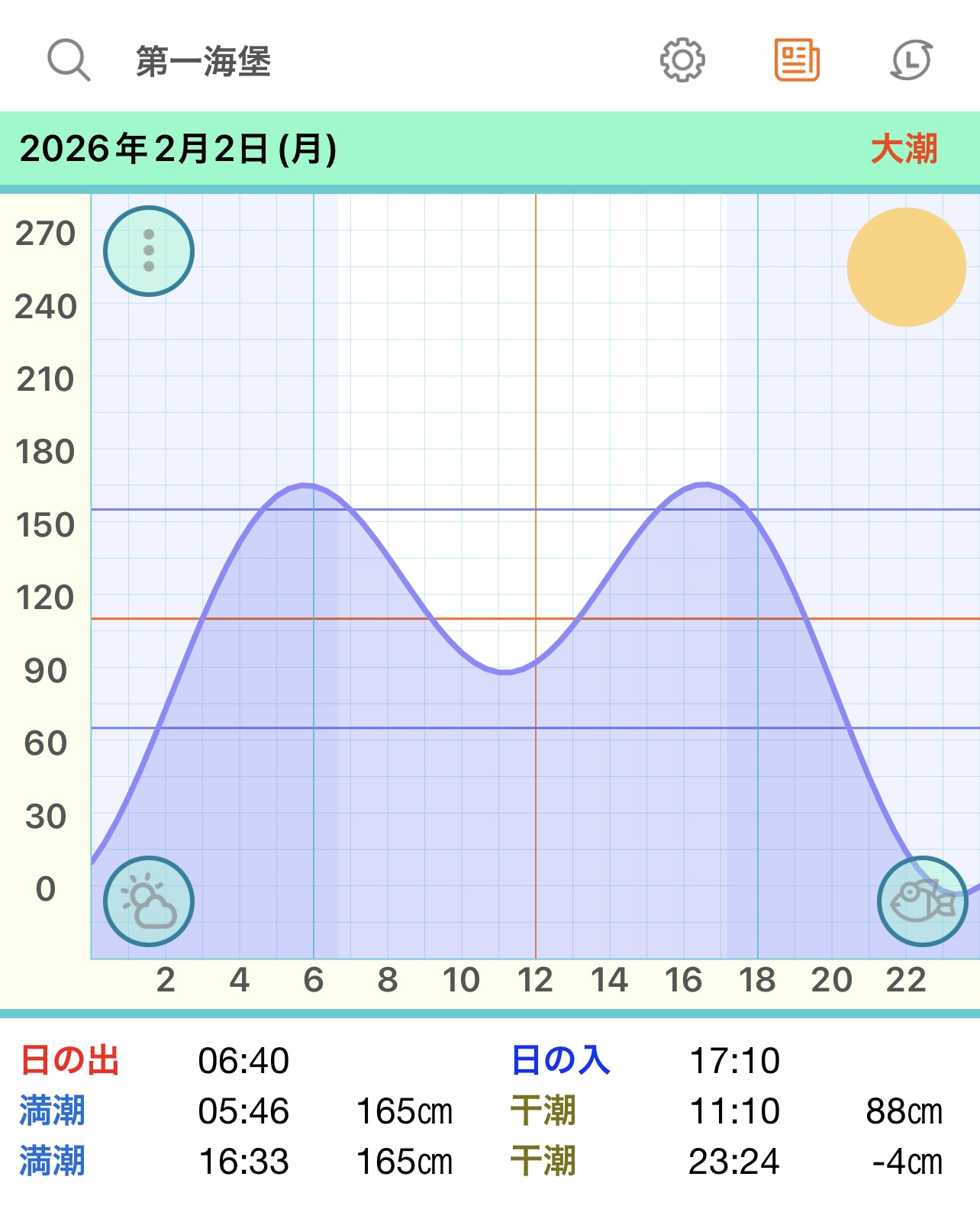Image resolution: width=980 pixels, height=1225 pixels.
Task: Open the orange news list icon
Action: click(x=797, y=60)
